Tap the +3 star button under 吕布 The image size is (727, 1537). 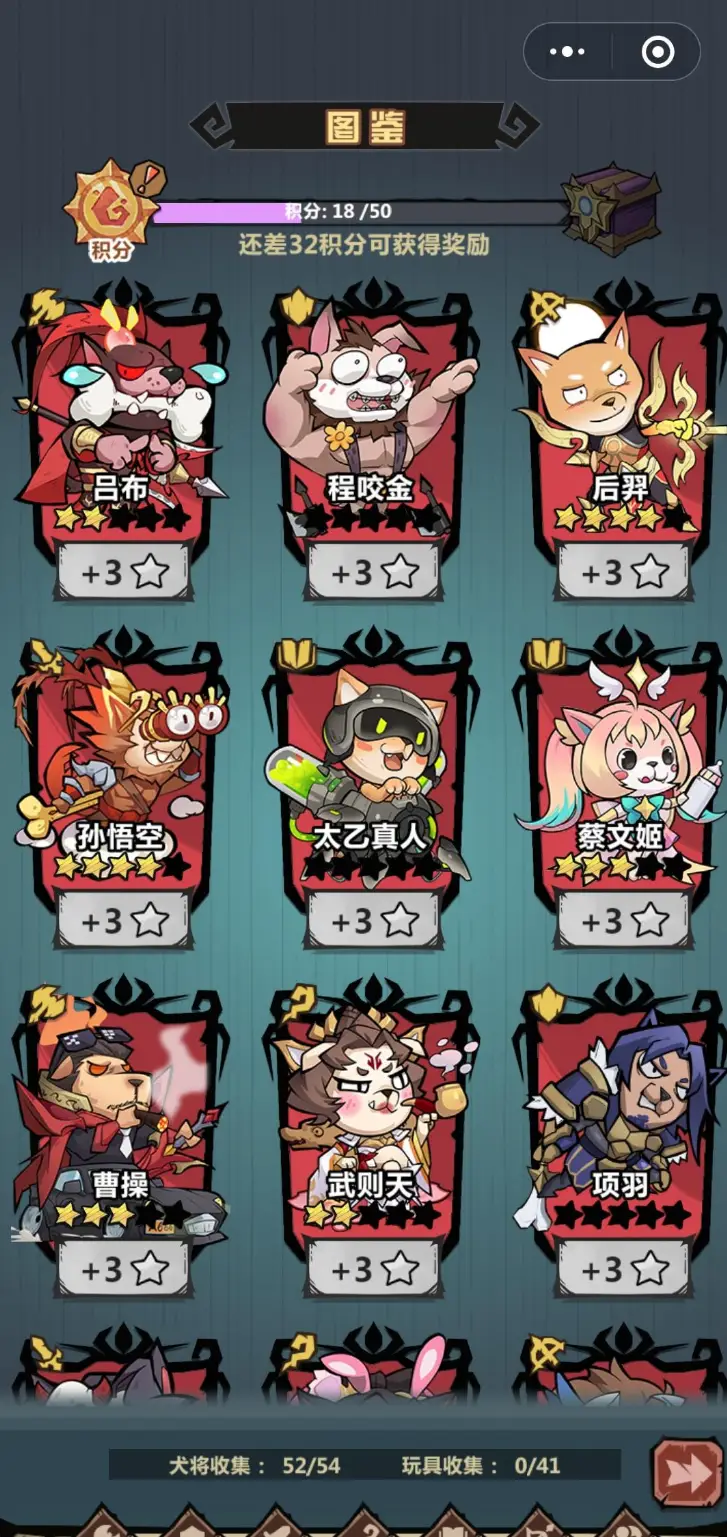(x=124, y=572)
